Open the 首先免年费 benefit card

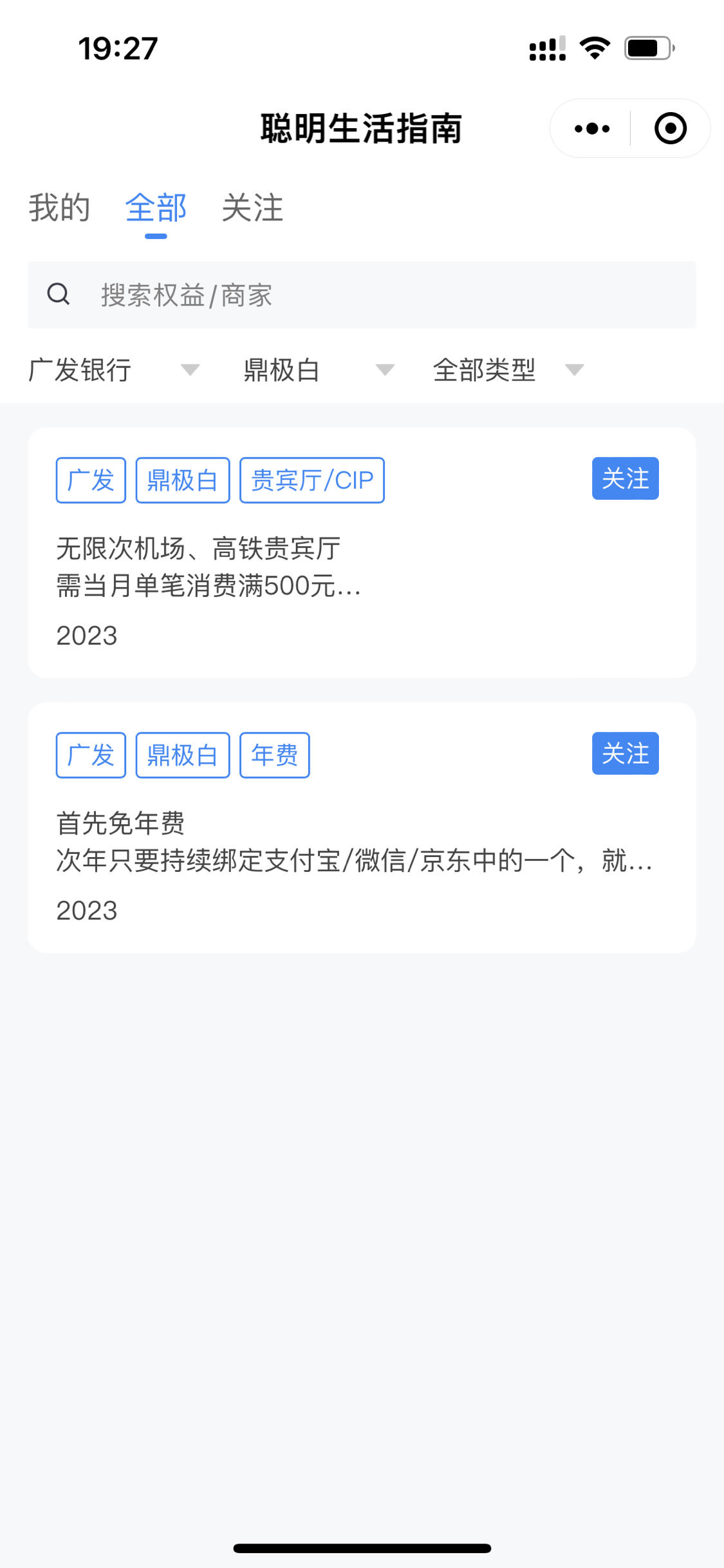362,827
